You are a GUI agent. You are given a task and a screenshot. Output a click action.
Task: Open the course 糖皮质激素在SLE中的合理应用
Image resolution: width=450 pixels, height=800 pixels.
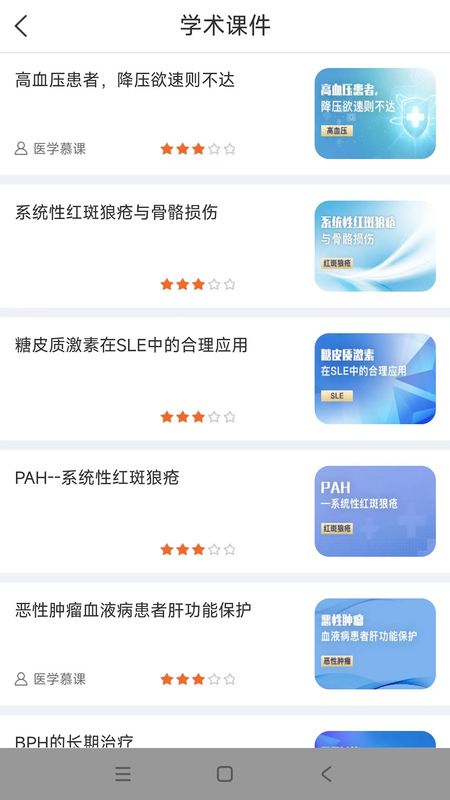click(x=225, y=379)
